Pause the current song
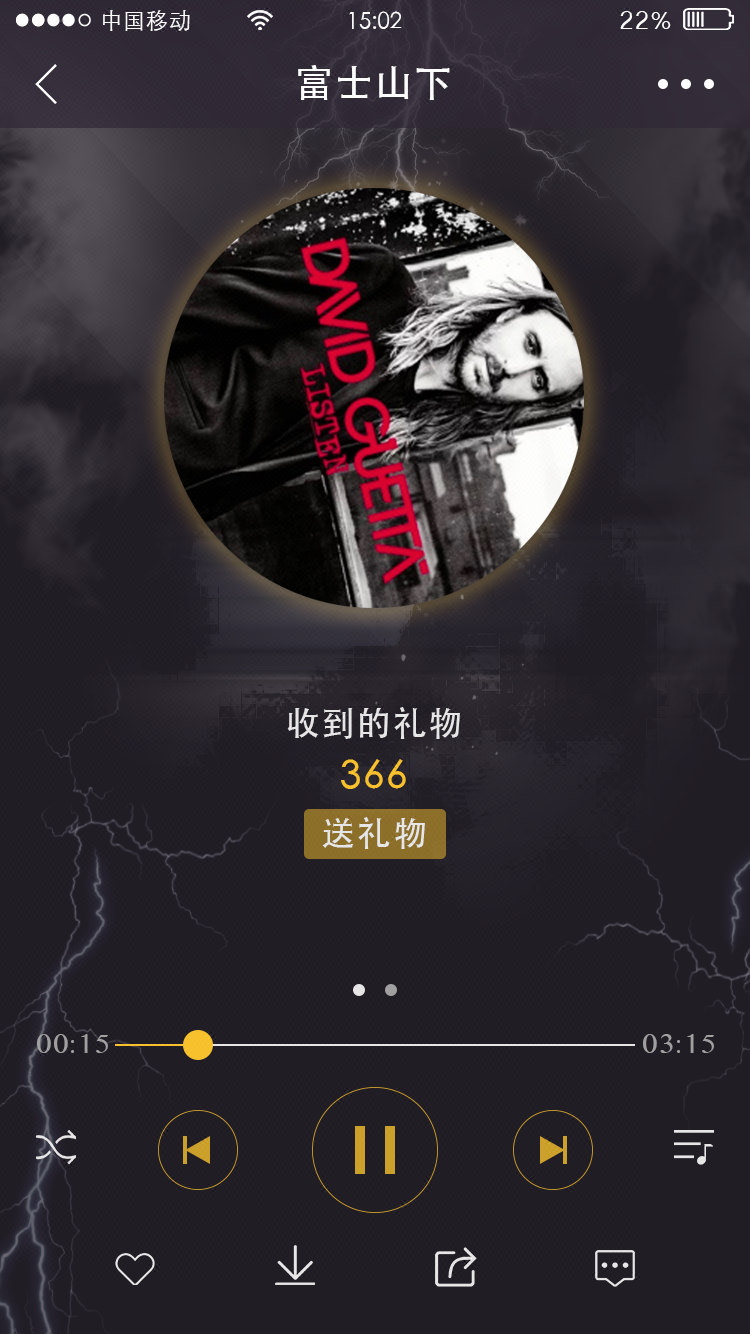750x1334 pixels. click(375, 1150)
